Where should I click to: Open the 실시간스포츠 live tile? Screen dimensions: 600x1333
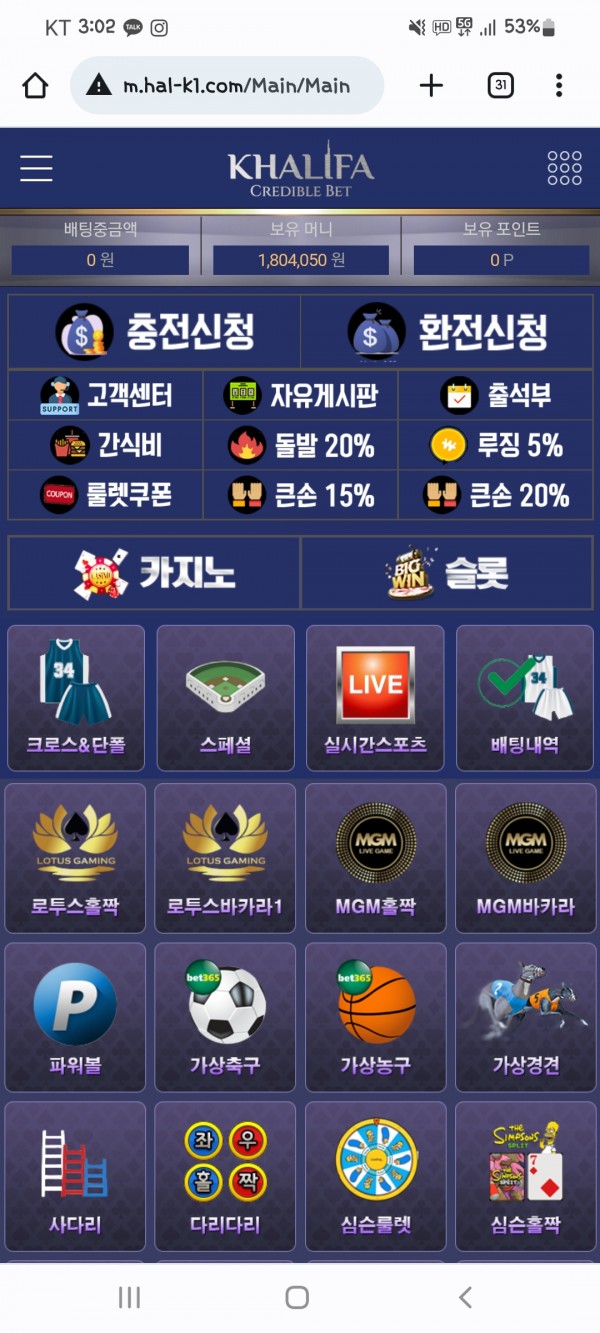coord(375,695)
